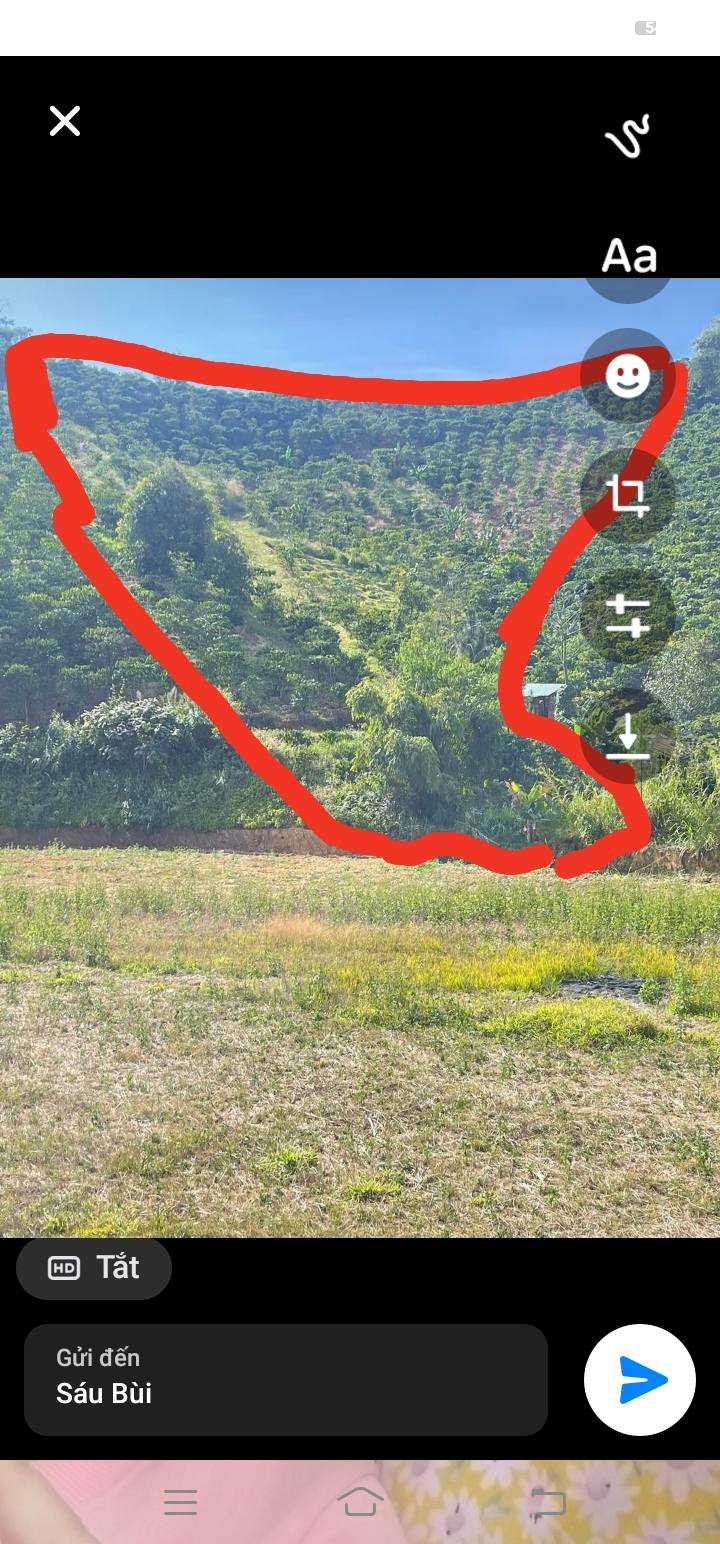720x1544 pixels.
Task: Change the recipient Sáu Bùi
Action: (285, 1380)
